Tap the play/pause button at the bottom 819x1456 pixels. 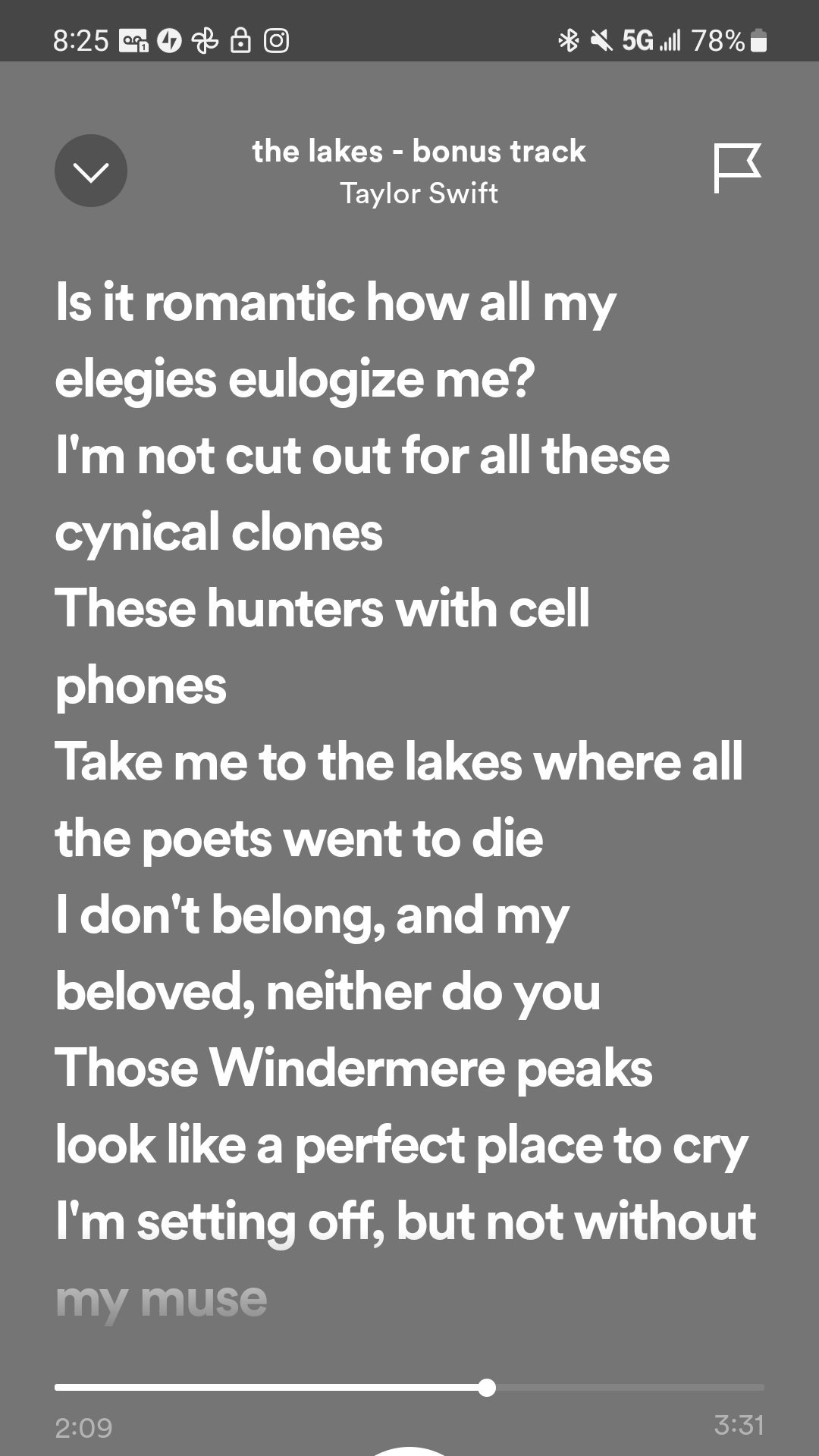410,1449
